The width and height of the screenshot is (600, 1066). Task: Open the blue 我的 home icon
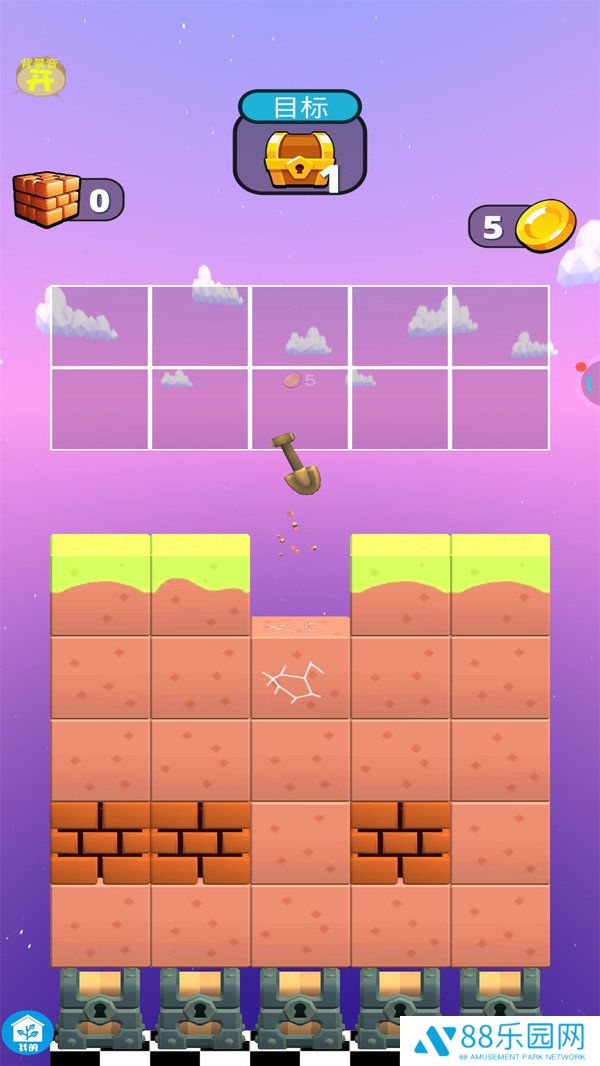pyautogui.click(x=26, y=1034)
